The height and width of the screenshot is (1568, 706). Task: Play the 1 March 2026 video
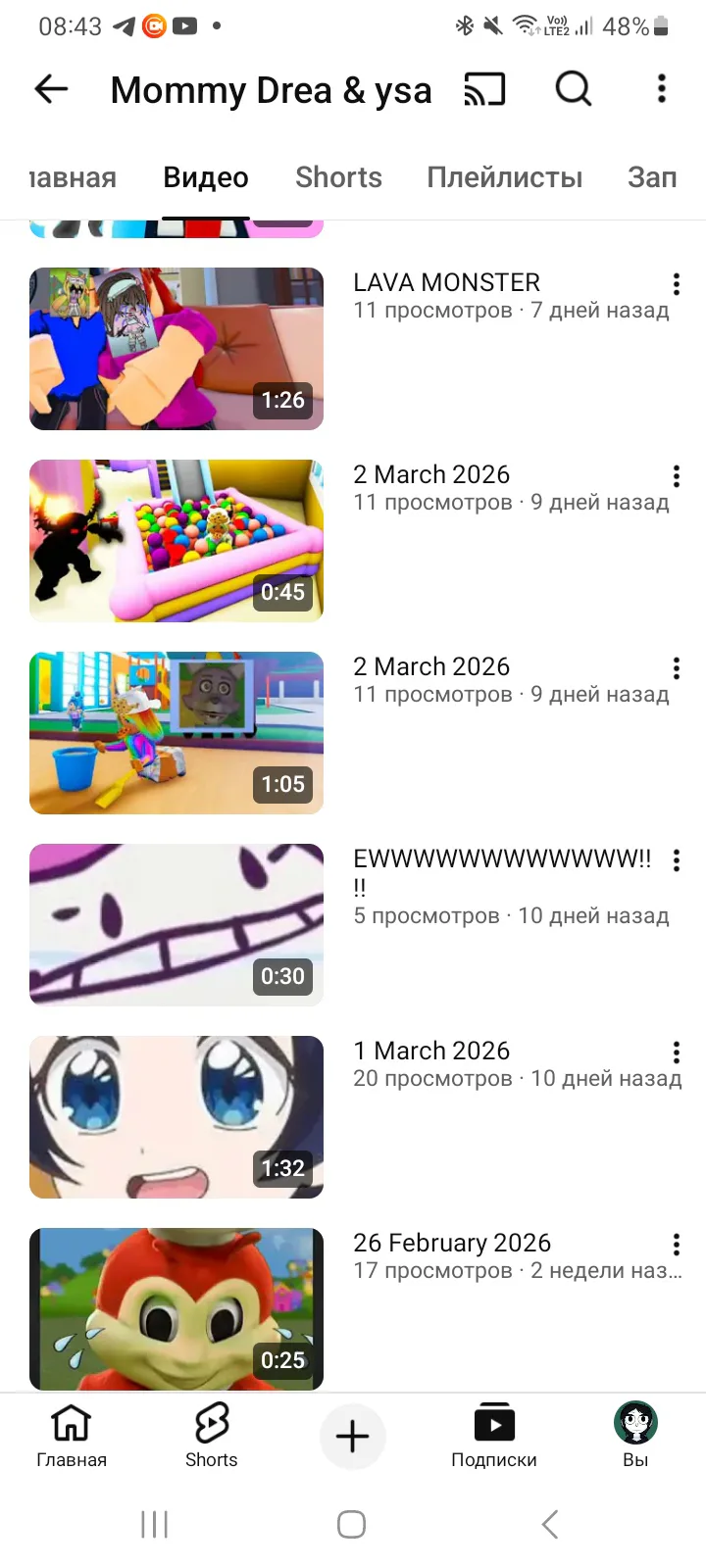click(x=176, y=1117)
